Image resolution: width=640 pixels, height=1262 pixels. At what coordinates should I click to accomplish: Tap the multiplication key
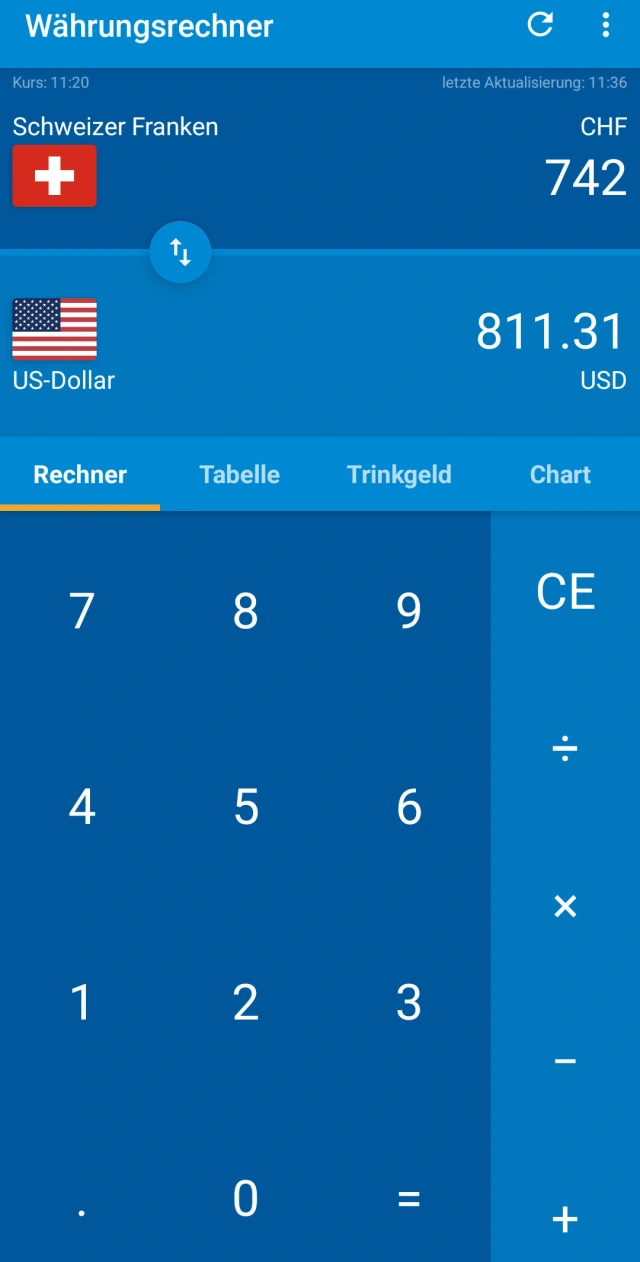(x=565, y=906)
